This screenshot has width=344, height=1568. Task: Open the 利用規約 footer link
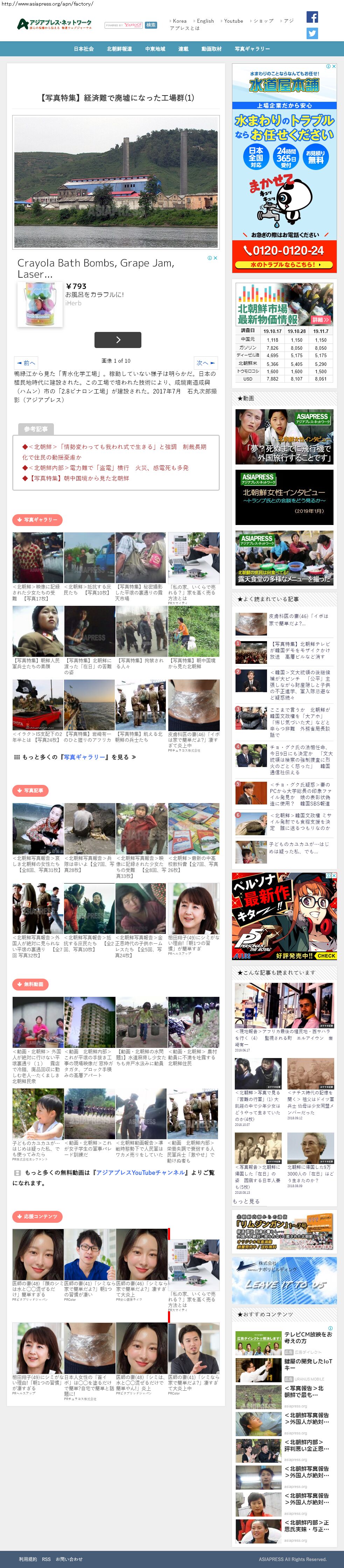point(27,1558)
